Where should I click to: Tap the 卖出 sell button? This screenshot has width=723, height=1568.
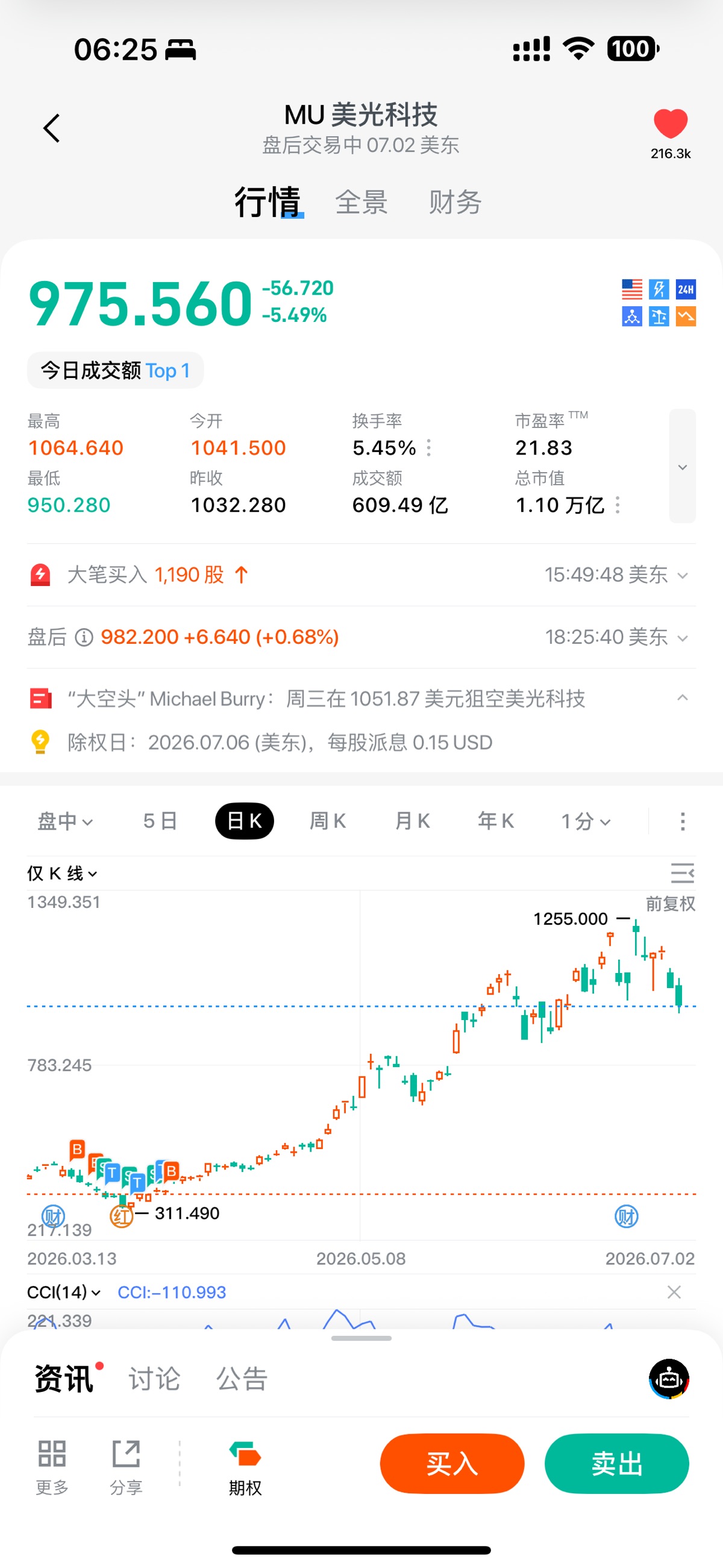pyautogui.click(x=616, y=1464)
